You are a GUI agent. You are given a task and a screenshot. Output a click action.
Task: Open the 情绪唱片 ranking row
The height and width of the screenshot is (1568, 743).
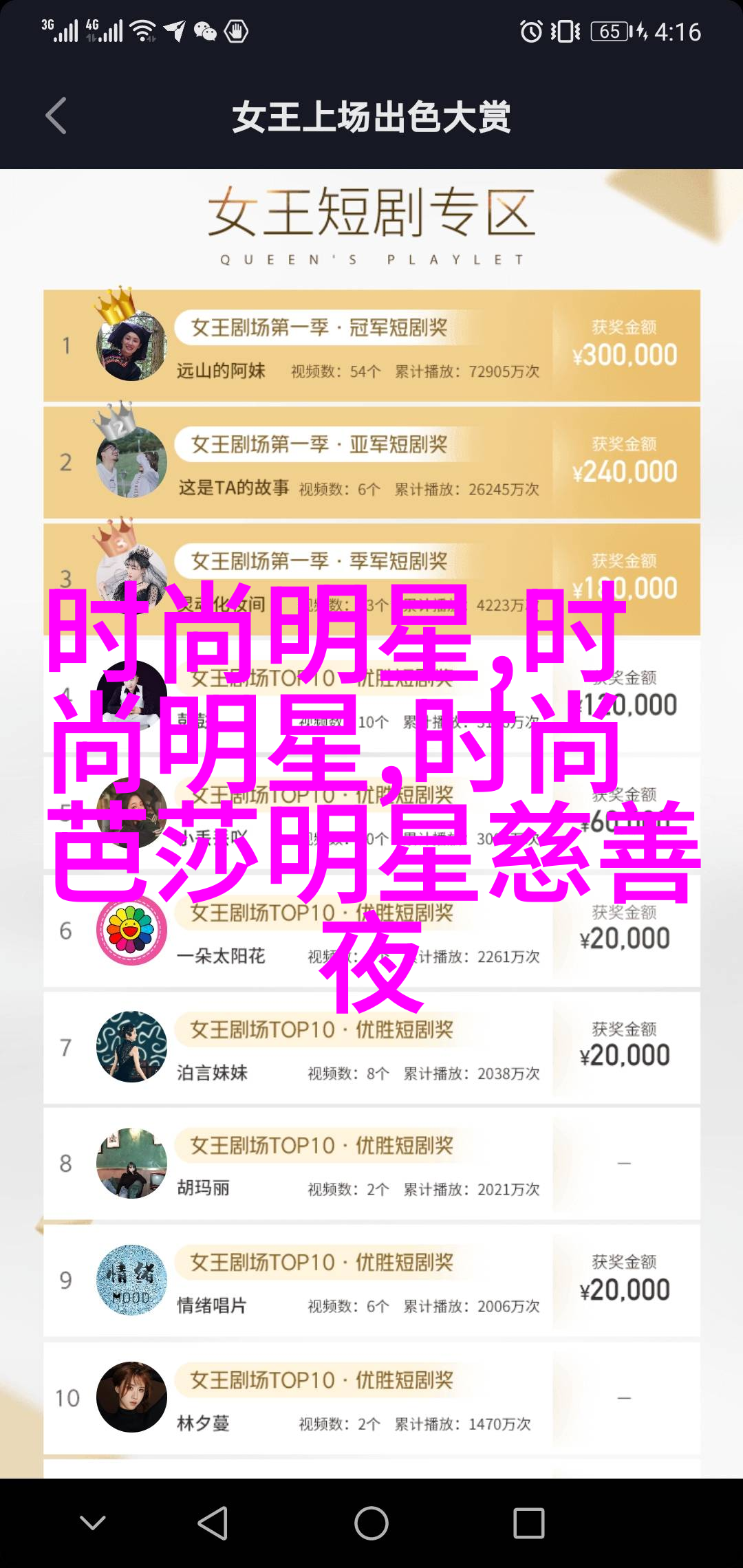point(371,1281)
